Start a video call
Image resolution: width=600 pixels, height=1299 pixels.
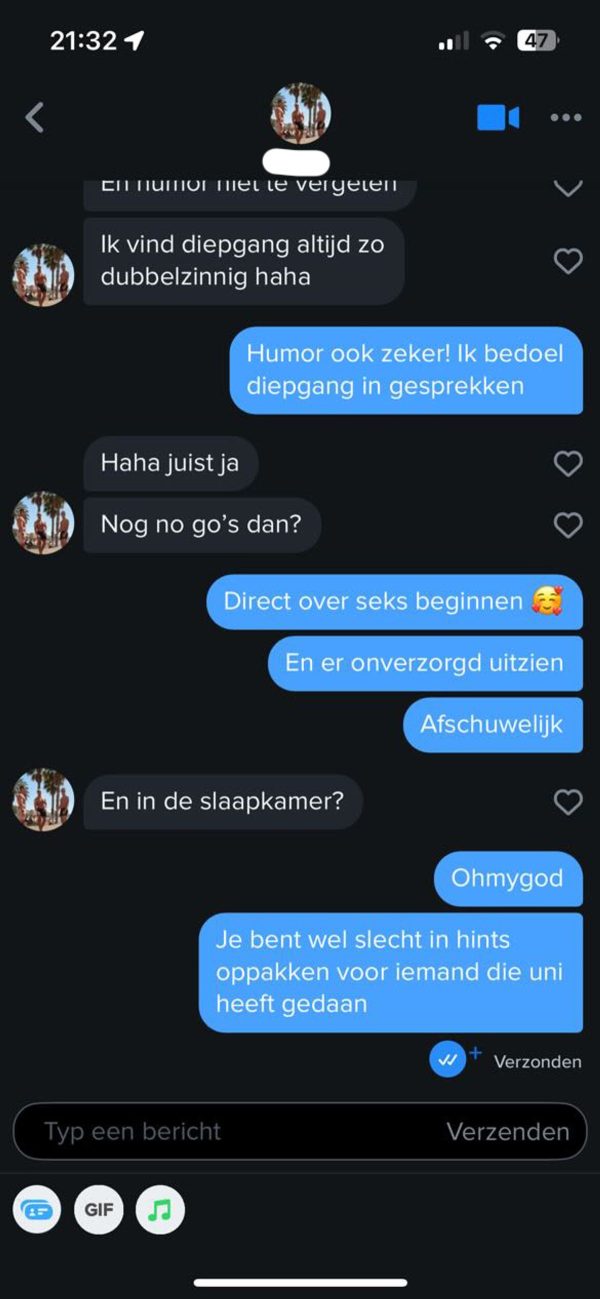(x=497, y=118)
